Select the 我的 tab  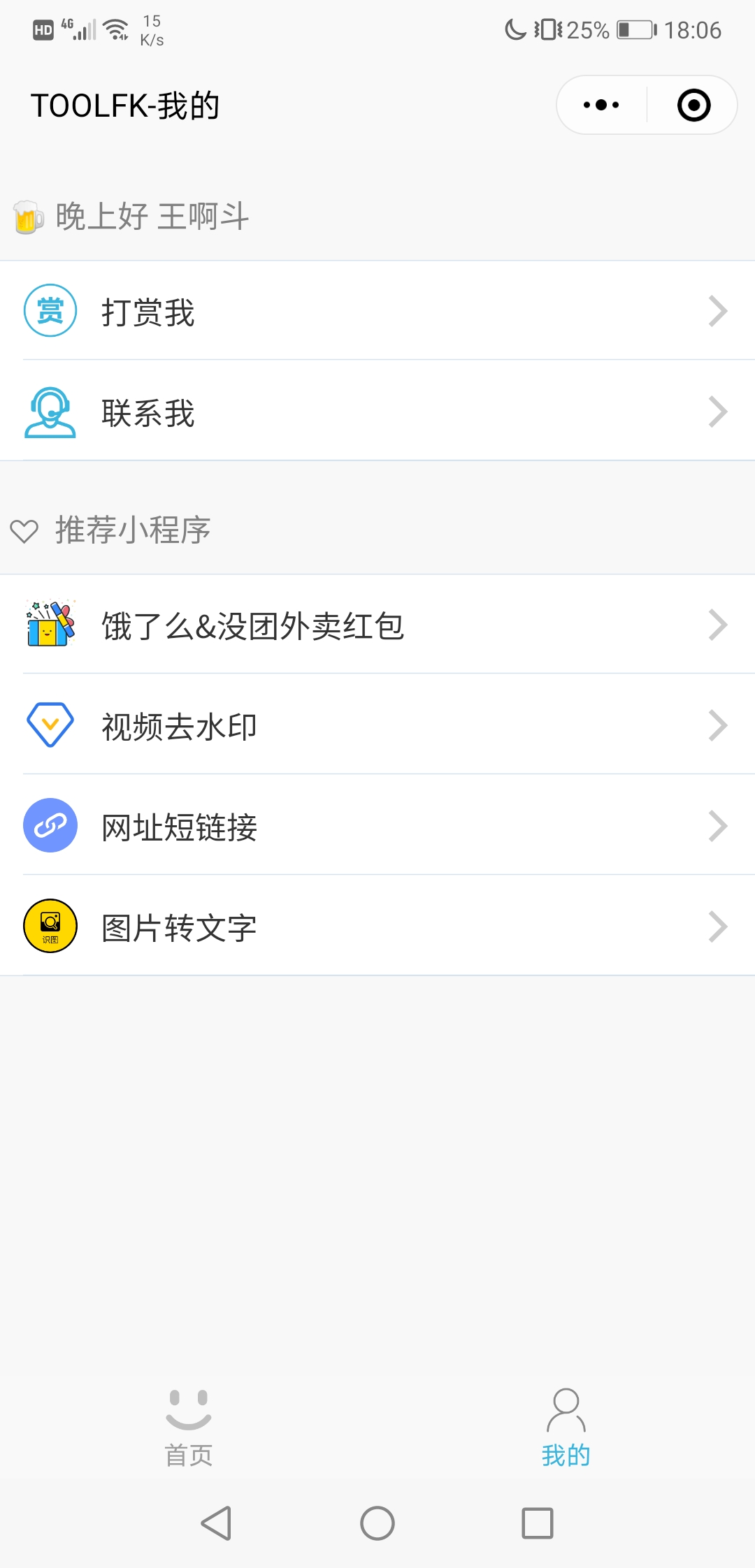566,1428
